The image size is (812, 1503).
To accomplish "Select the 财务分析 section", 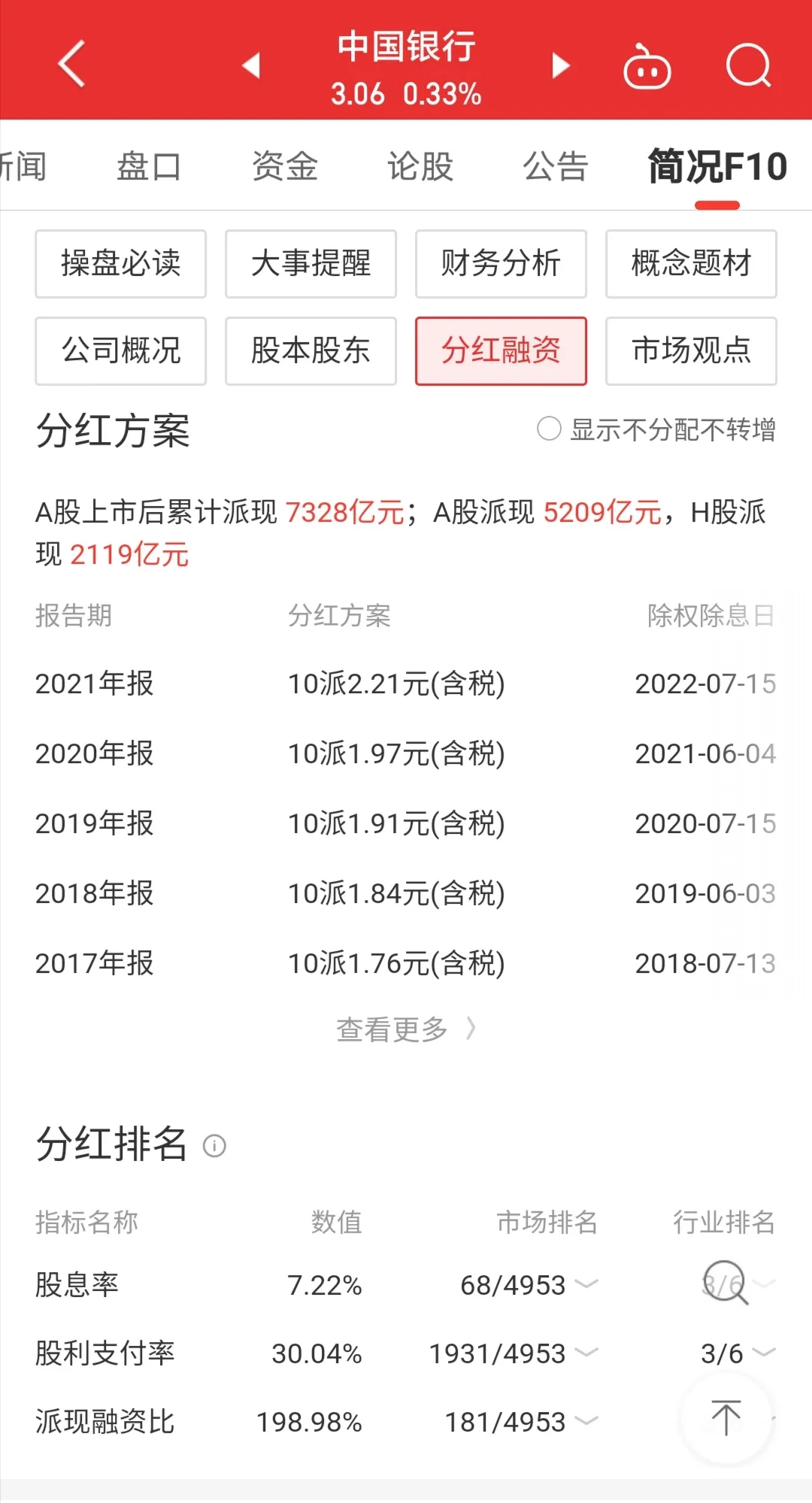I will (x=501, y=264).
